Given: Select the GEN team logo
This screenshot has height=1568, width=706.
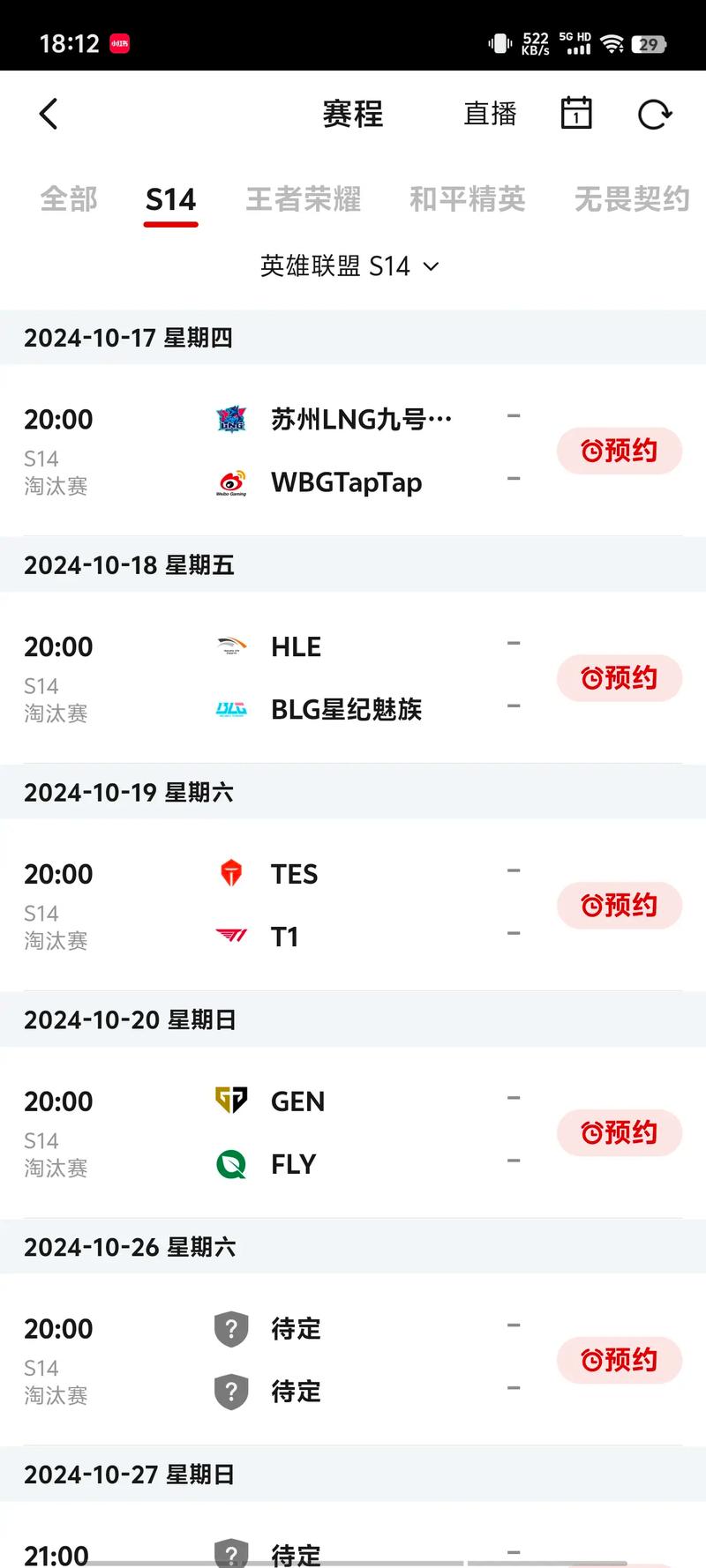Looking at the screenshot, I should [230, 1101].
